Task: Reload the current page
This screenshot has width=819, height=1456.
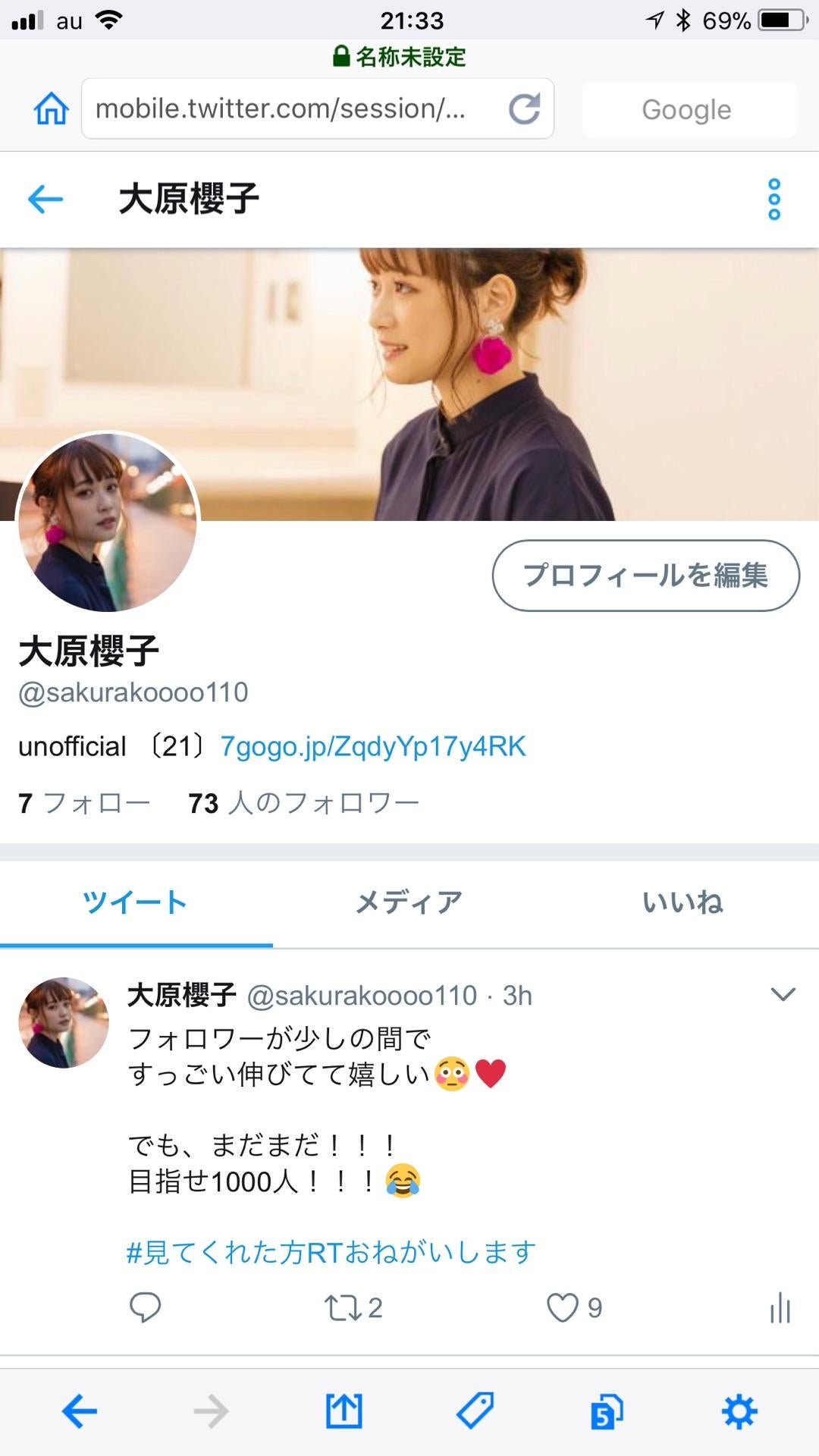Action: pos(524,109)
